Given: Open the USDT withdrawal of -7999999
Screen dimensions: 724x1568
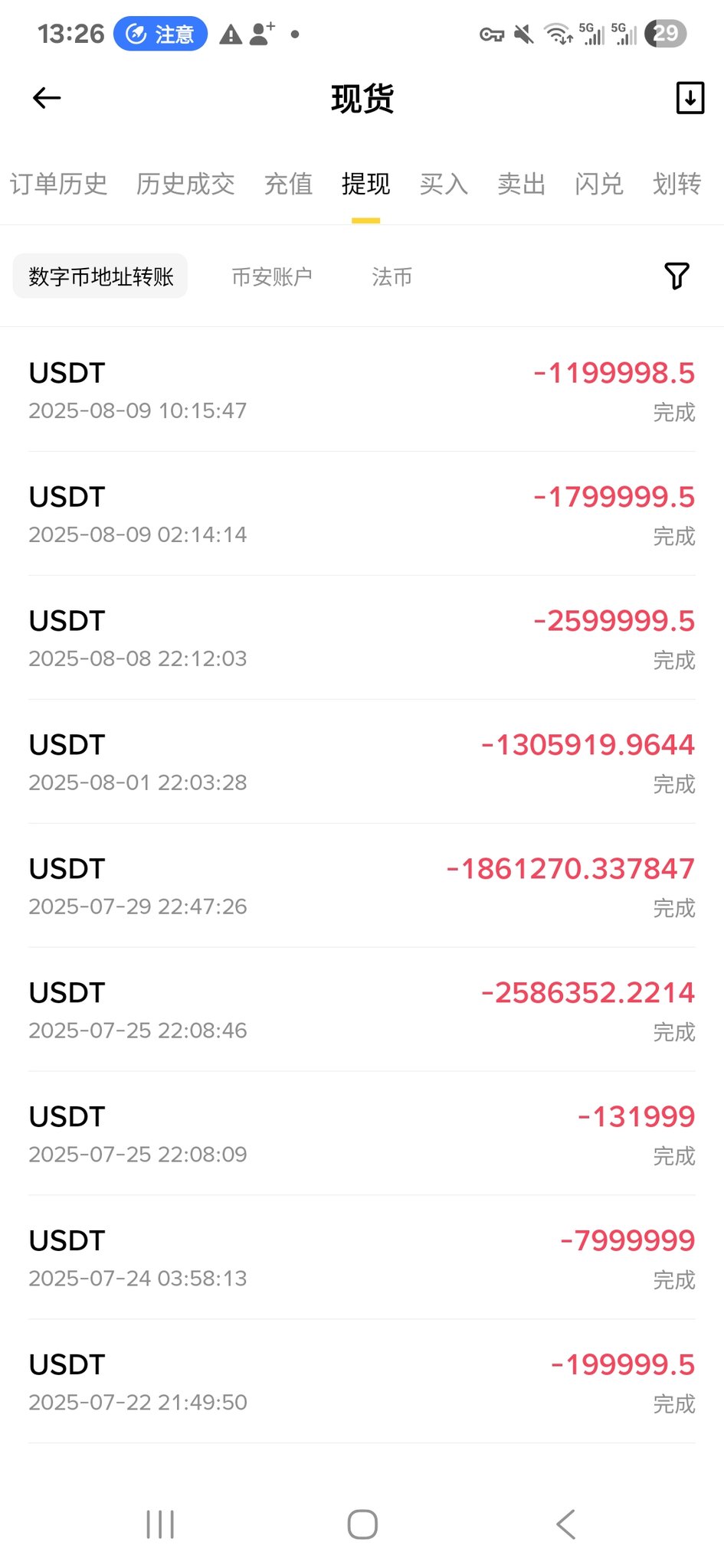Looking at the screenshot, I should (362, 1259).
